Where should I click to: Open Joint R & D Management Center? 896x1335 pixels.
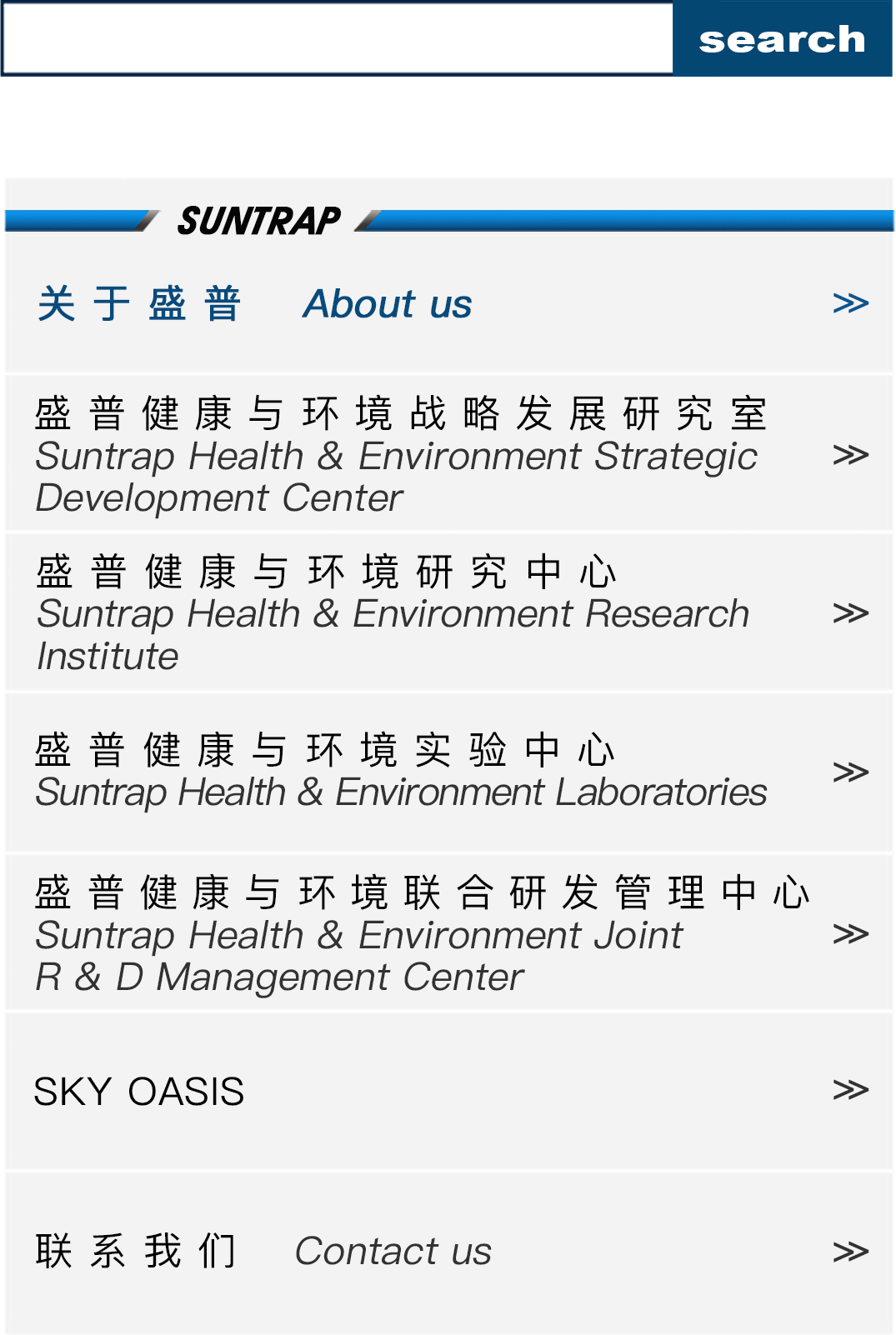pos(448,933)
